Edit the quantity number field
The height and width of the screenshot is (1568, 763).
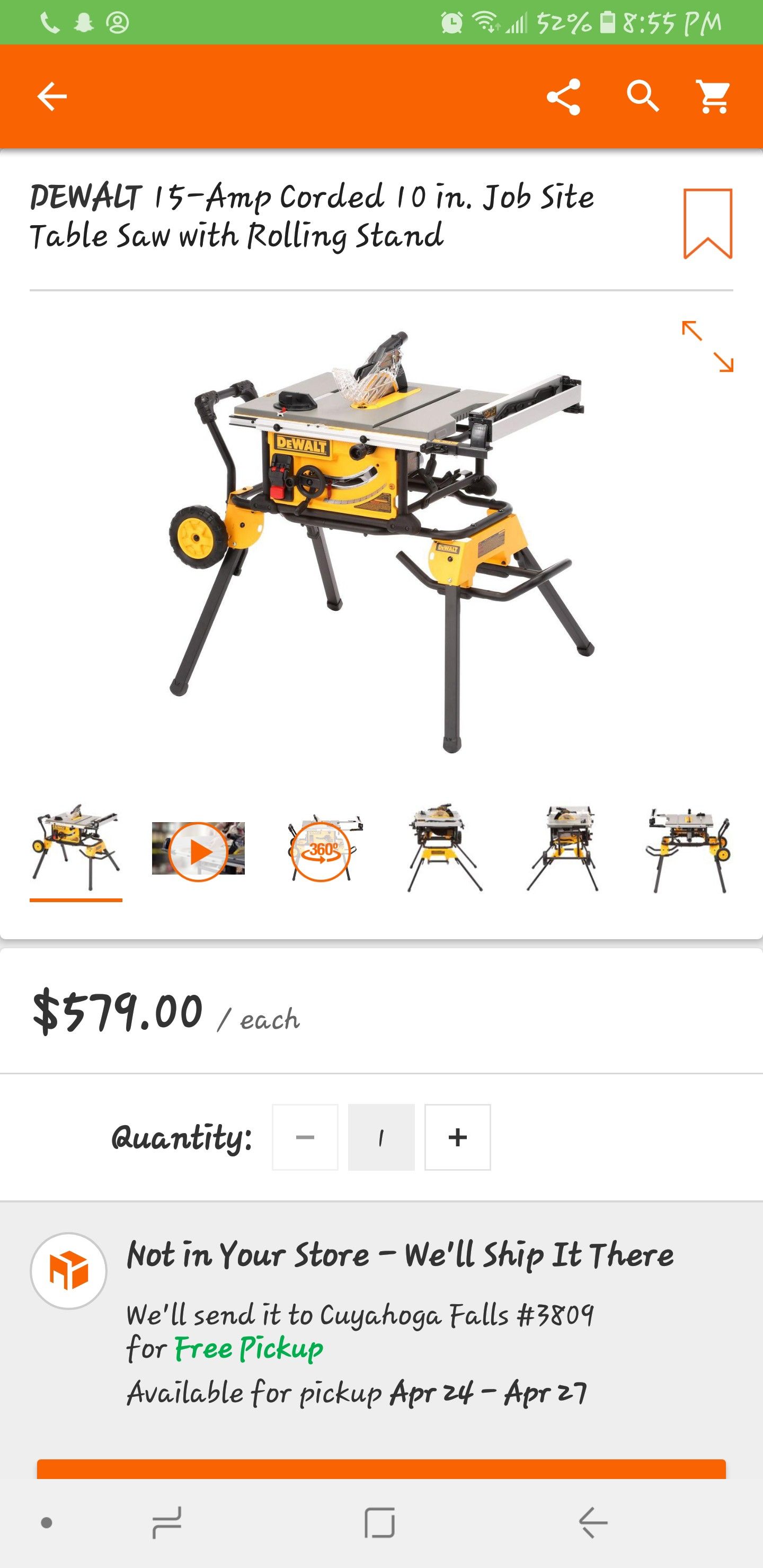[381, 1136]
